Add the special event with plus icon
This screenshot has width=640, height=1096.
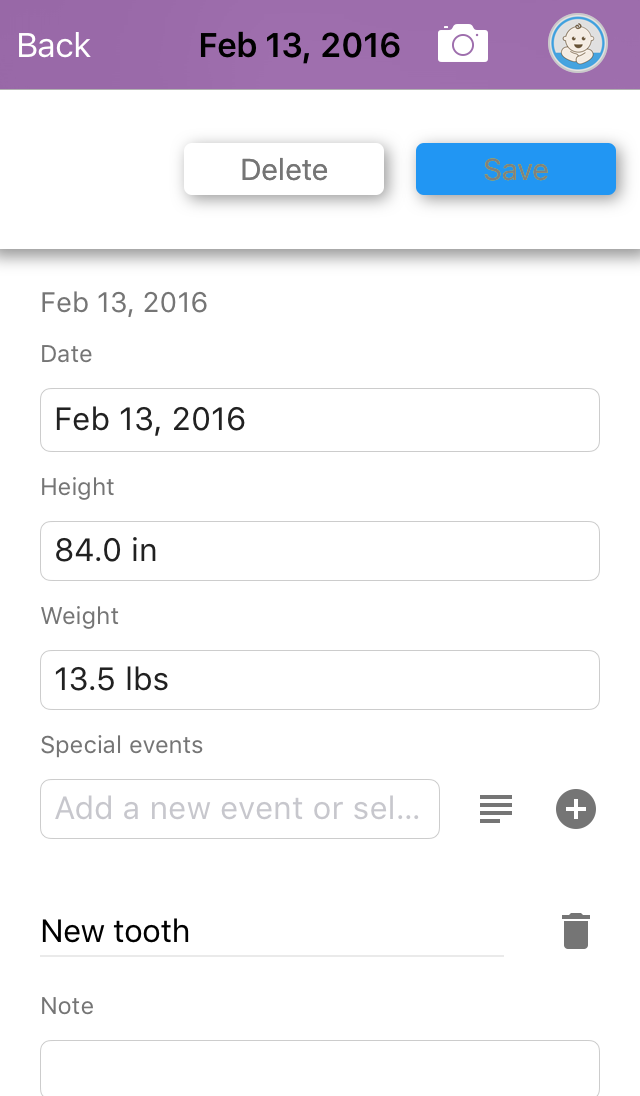pyautogui.click(x=576, y=809)
